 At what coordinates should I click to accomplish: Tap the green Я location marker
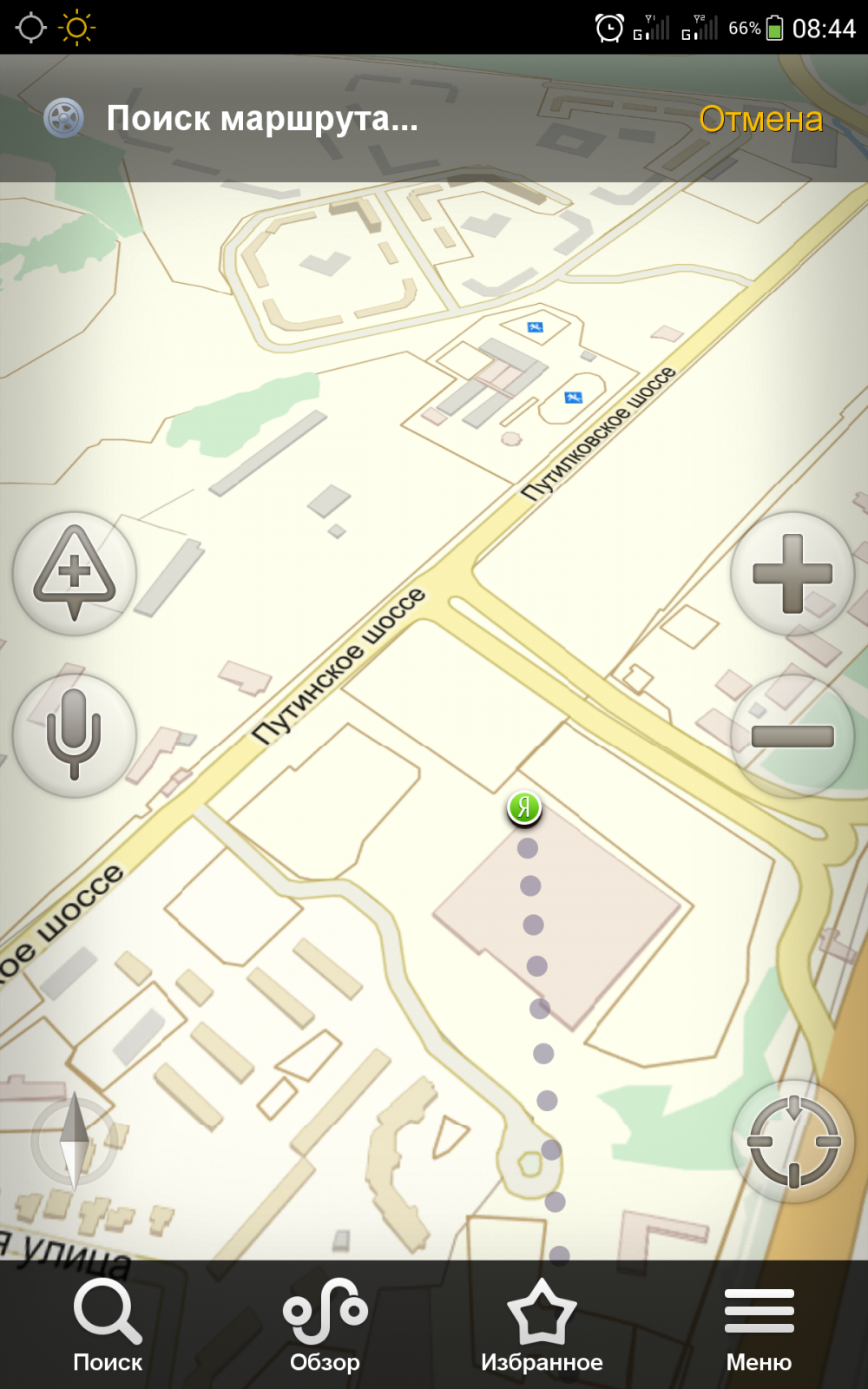(x=524, y=808)
